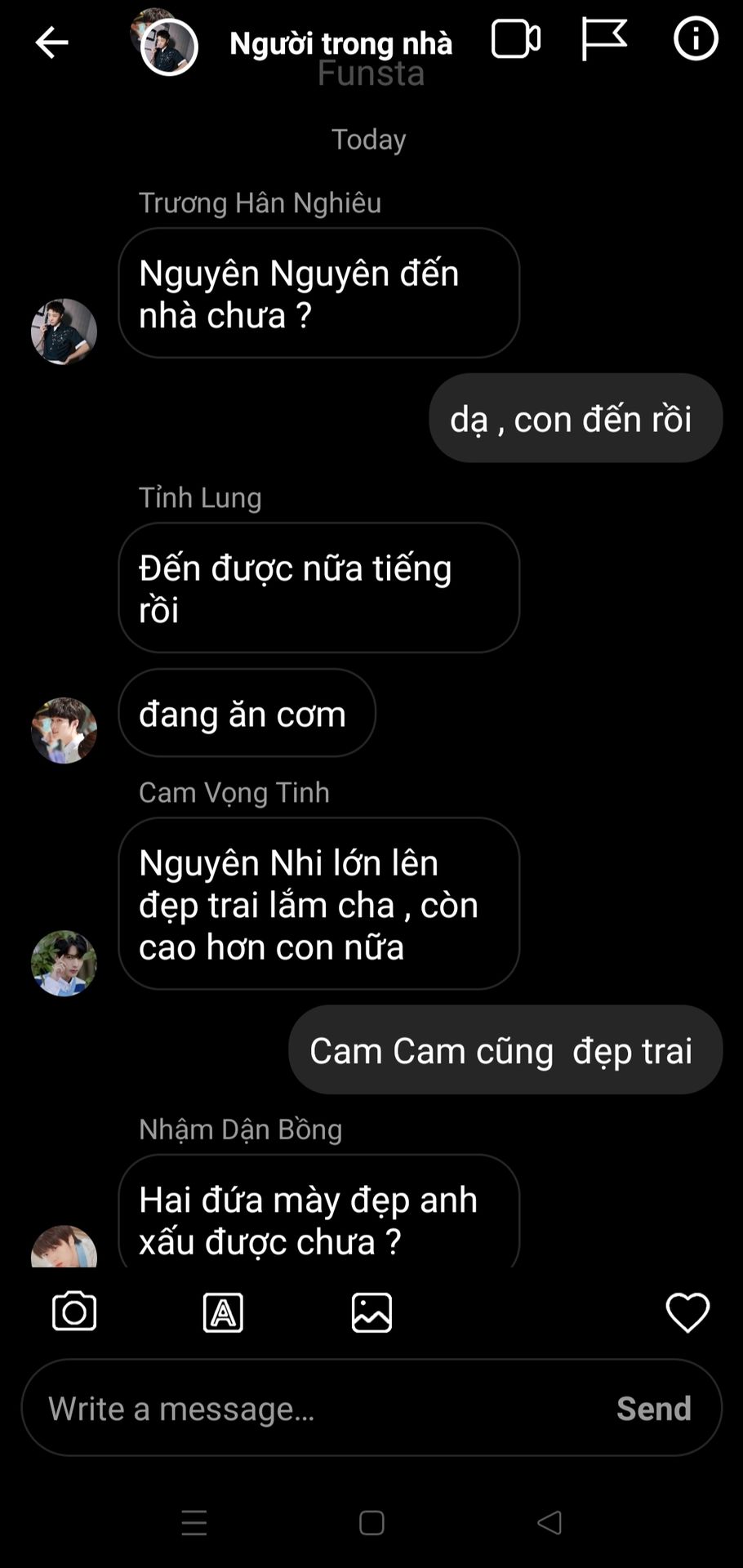Screen dimensions: 743x1568
Task: Tap the Send button
Action: [x=653, y=1408]
